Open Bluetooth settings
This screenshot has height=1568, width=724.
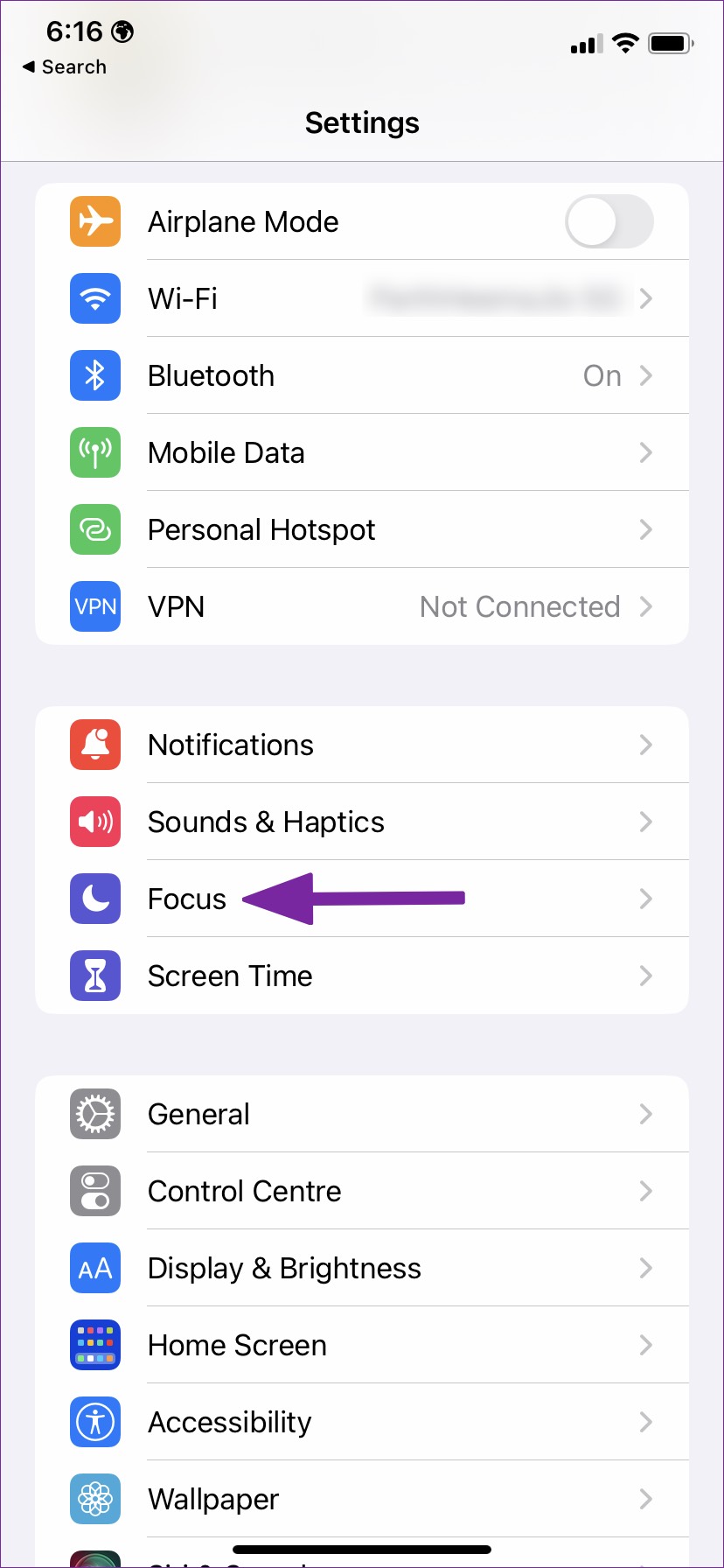tap(362, 375)
